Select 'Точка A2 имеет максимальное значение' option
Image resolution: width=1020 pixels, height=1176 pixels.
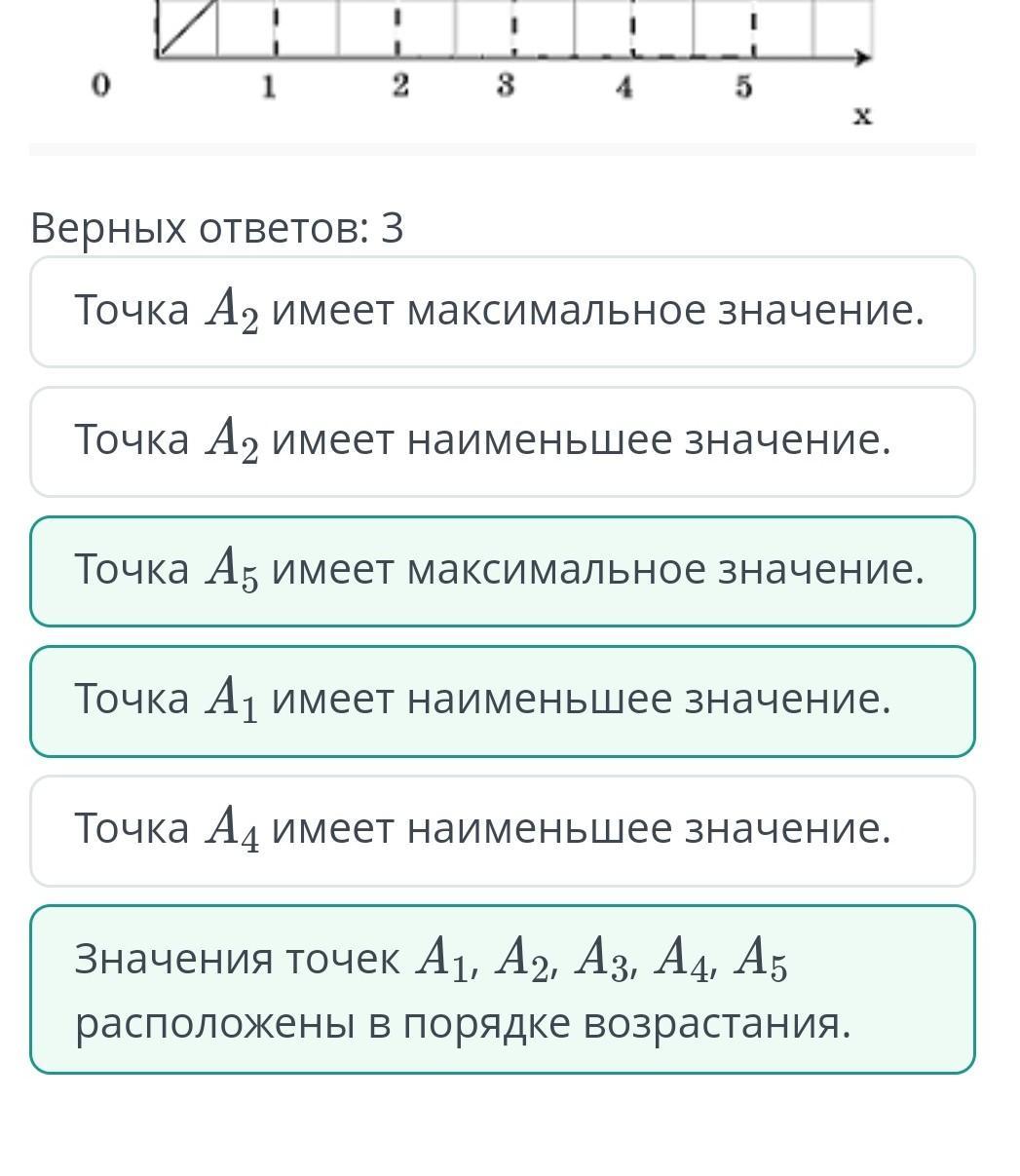coord(502,312)
